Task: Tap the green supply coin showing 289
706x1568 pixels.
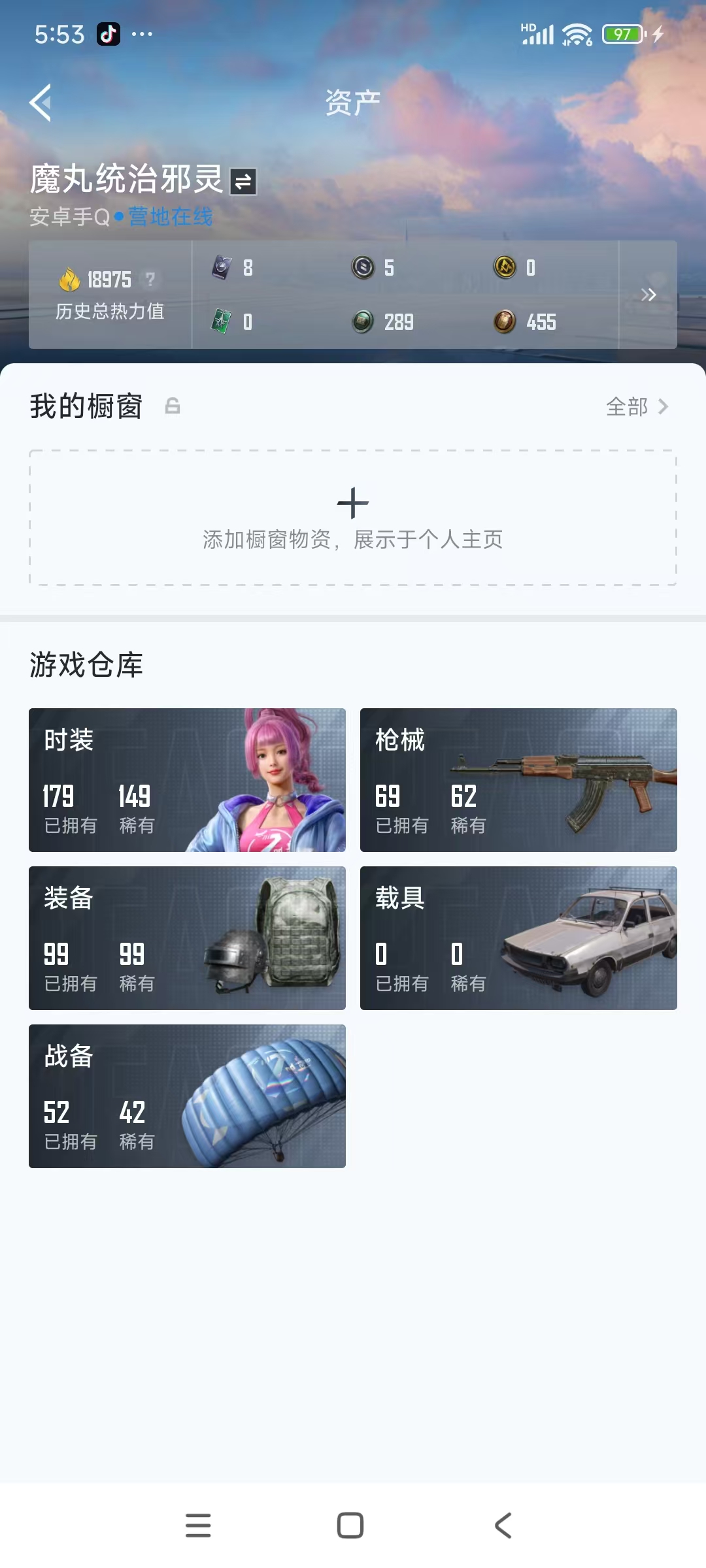Action: pos(361,322)
